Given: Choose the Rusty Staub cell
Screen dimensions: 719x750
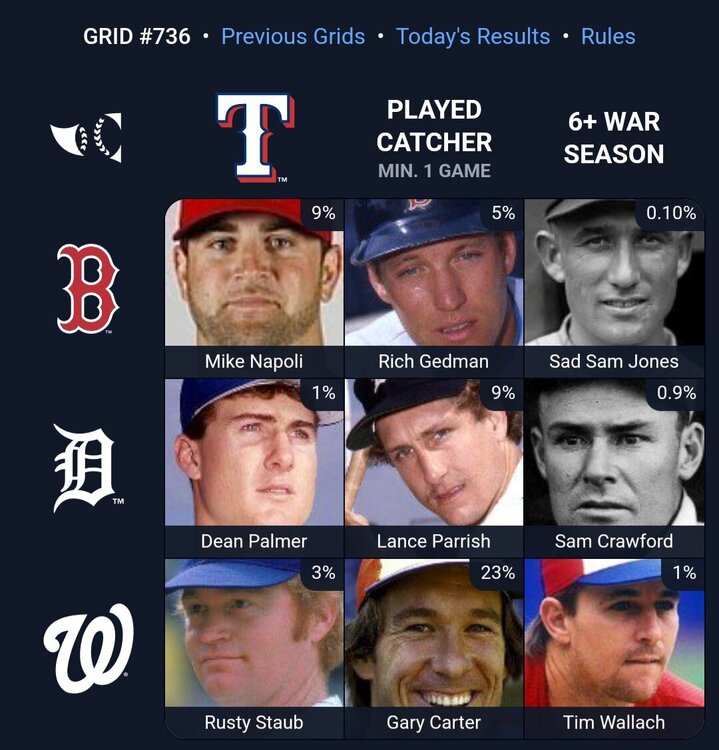Looking at the screenshot, I should tap(254, 645).
